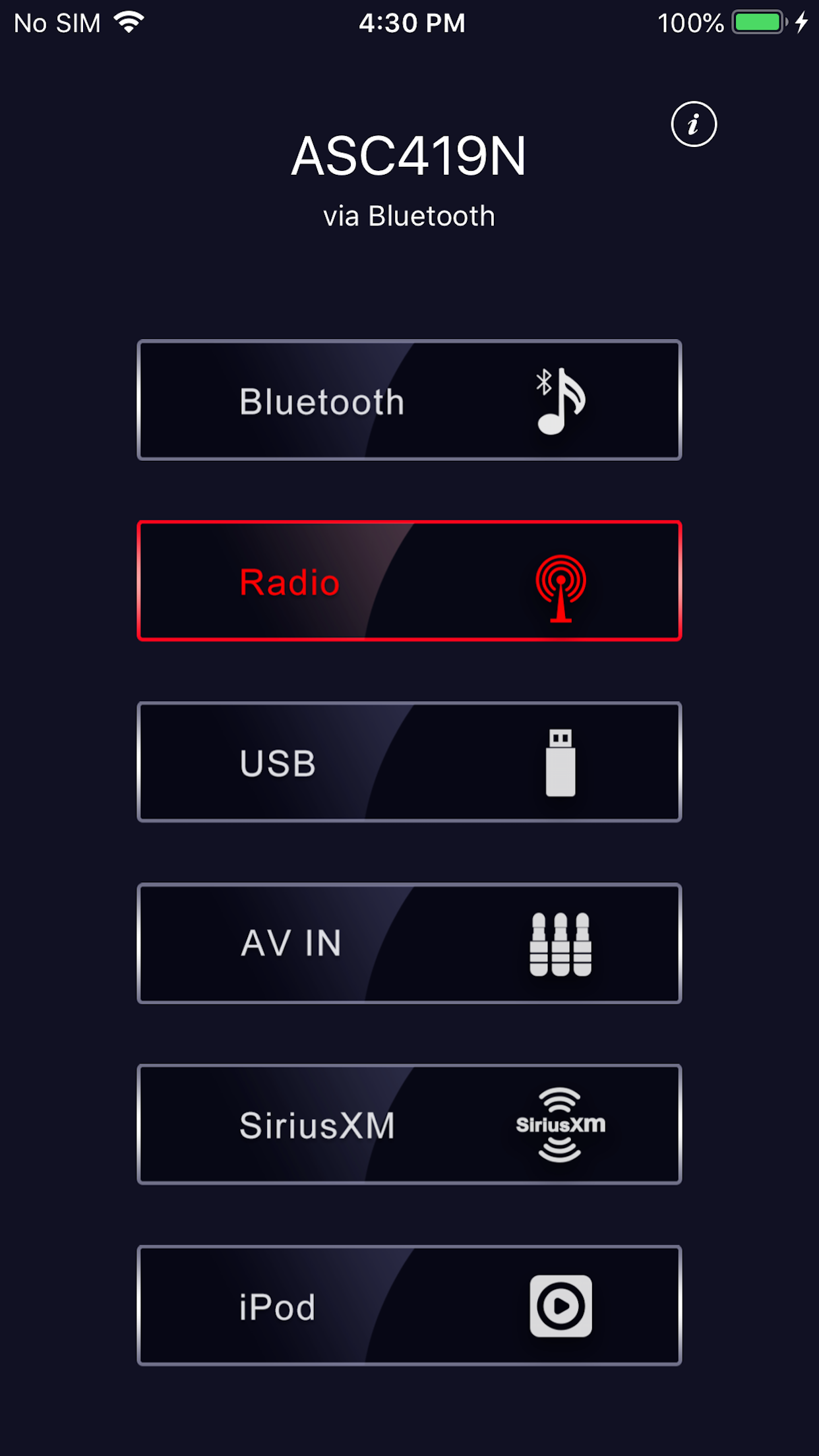Tap the AV IN triple-jack connector icon

click(x=560, y=944)
